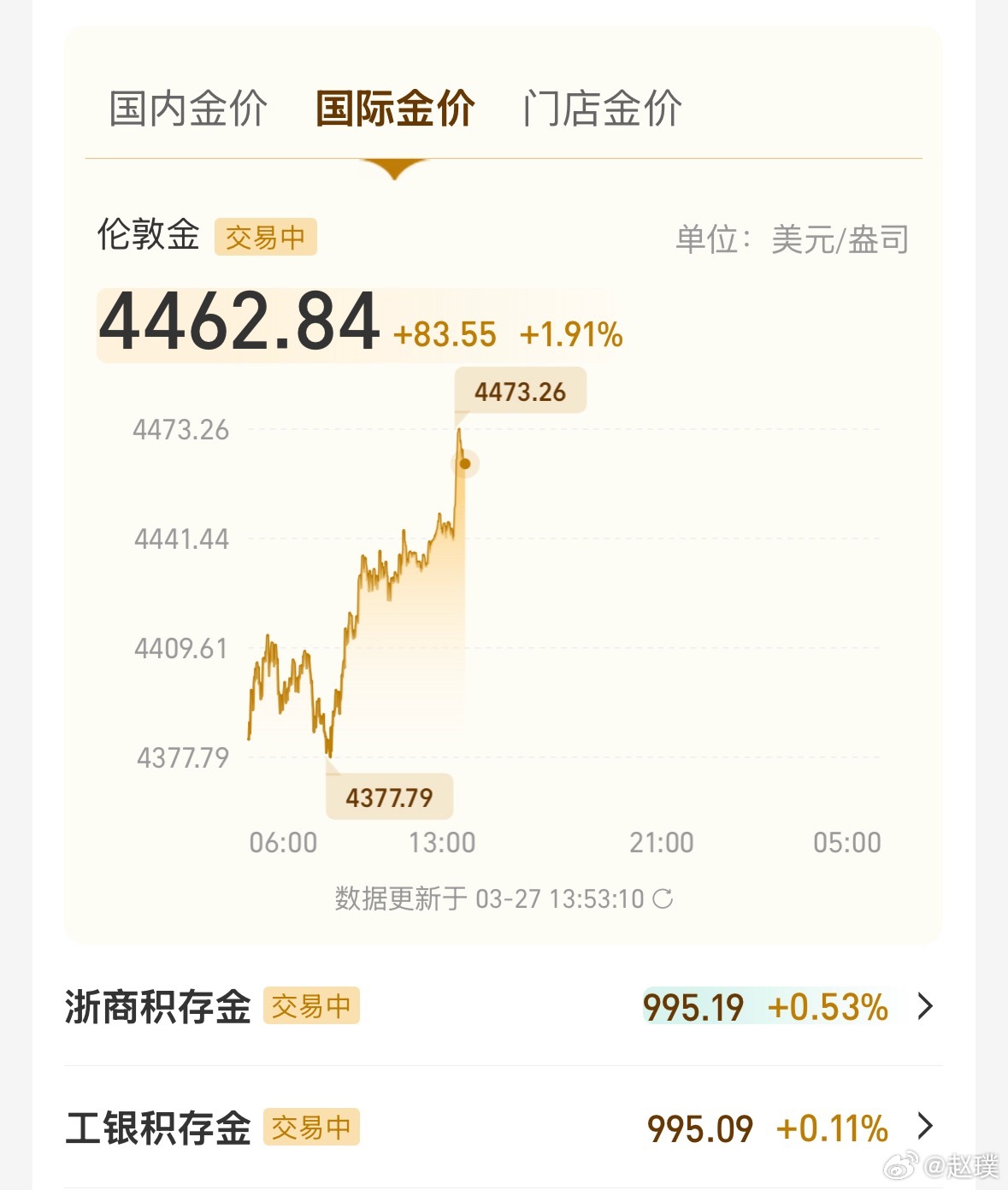Switch to the 国内金价 tab
The height and width of the screenshot is (1190, 1008).
(186, 109)
